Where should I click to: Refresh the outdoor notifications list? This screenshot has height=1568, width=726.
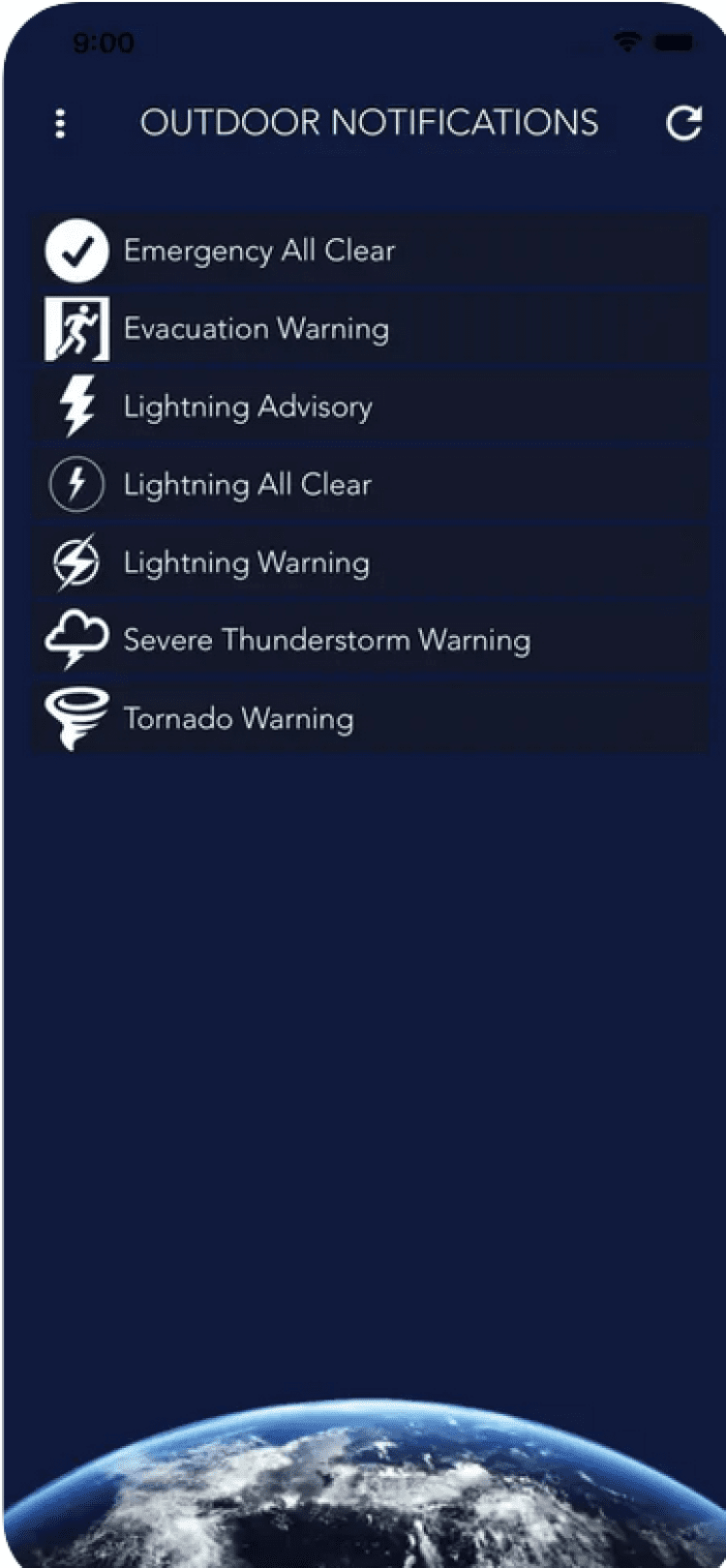click(683, 124)
